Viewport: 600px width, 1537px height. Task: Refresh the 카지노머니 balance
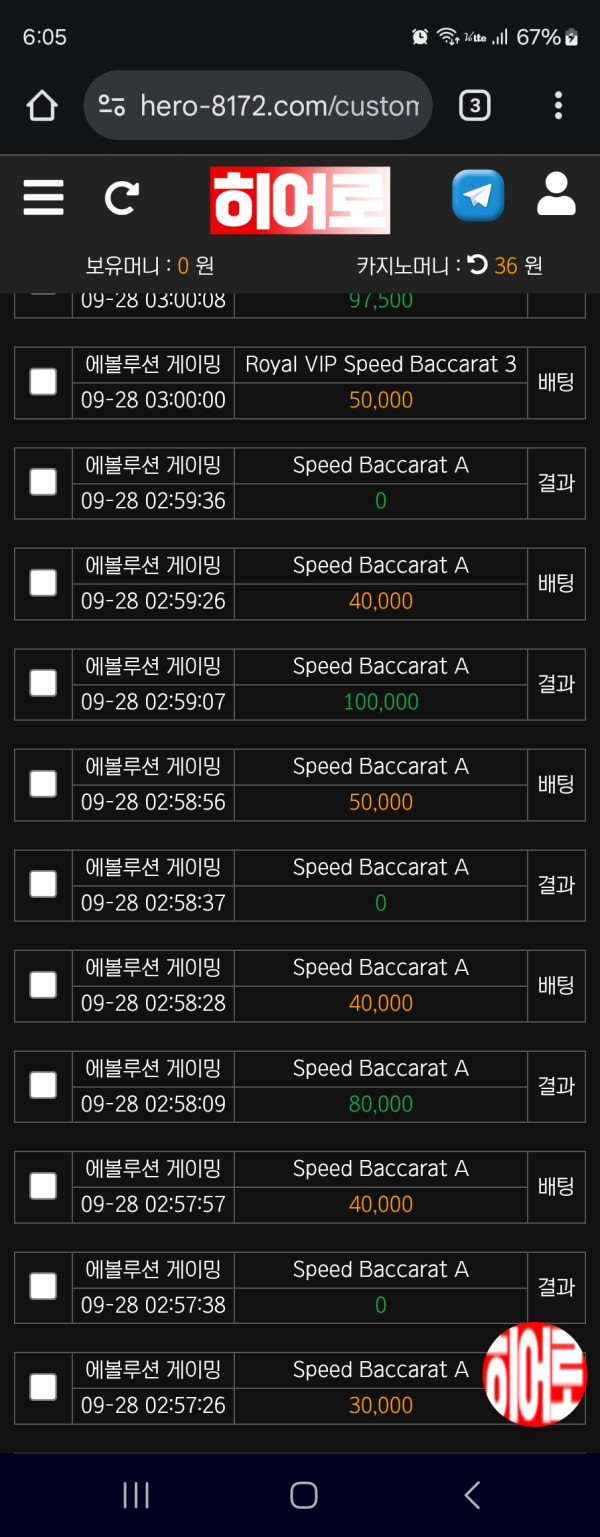[x=477, y=265]
